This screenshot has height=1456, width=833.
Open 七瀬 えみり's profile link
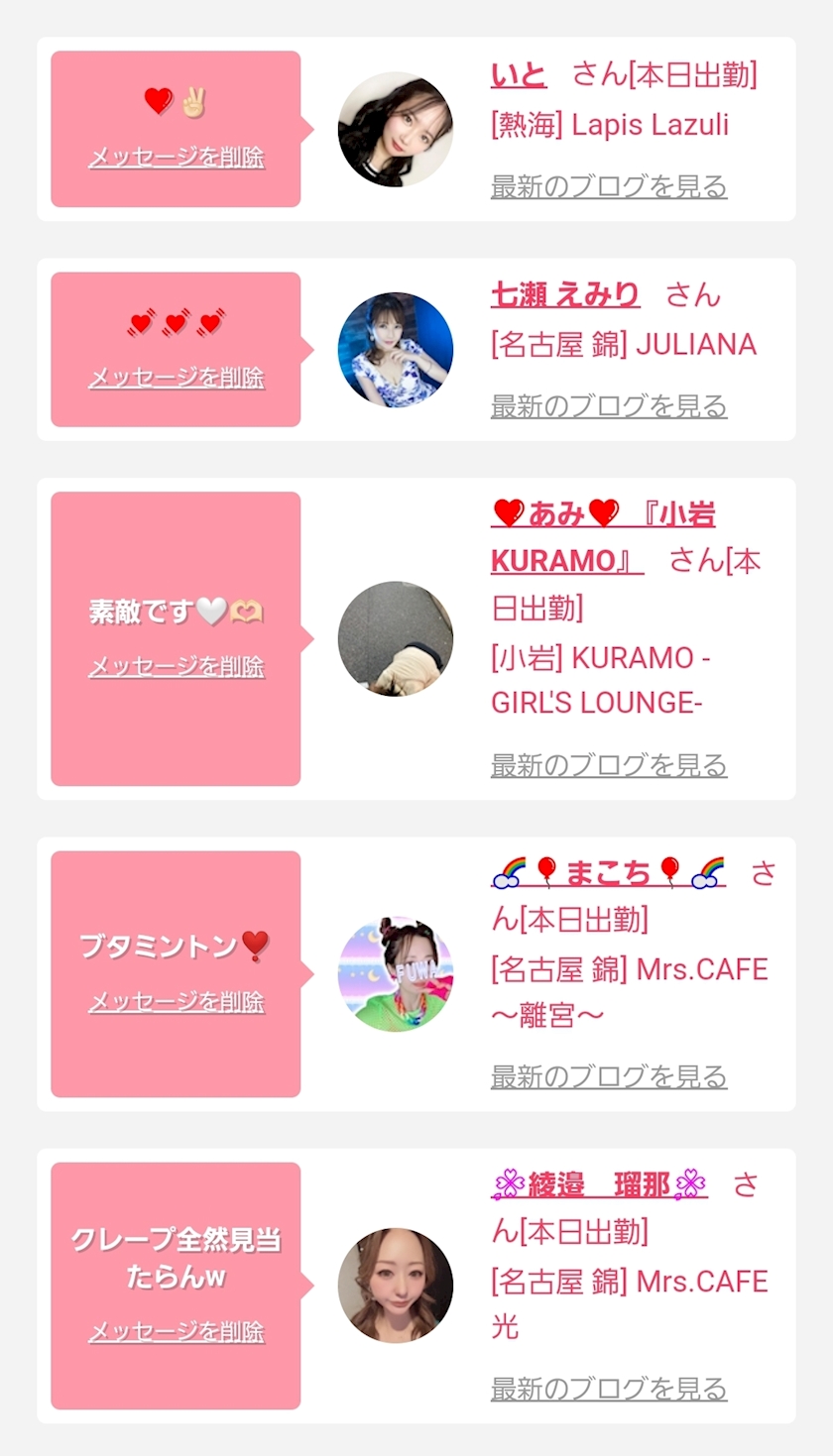point(565,294)
